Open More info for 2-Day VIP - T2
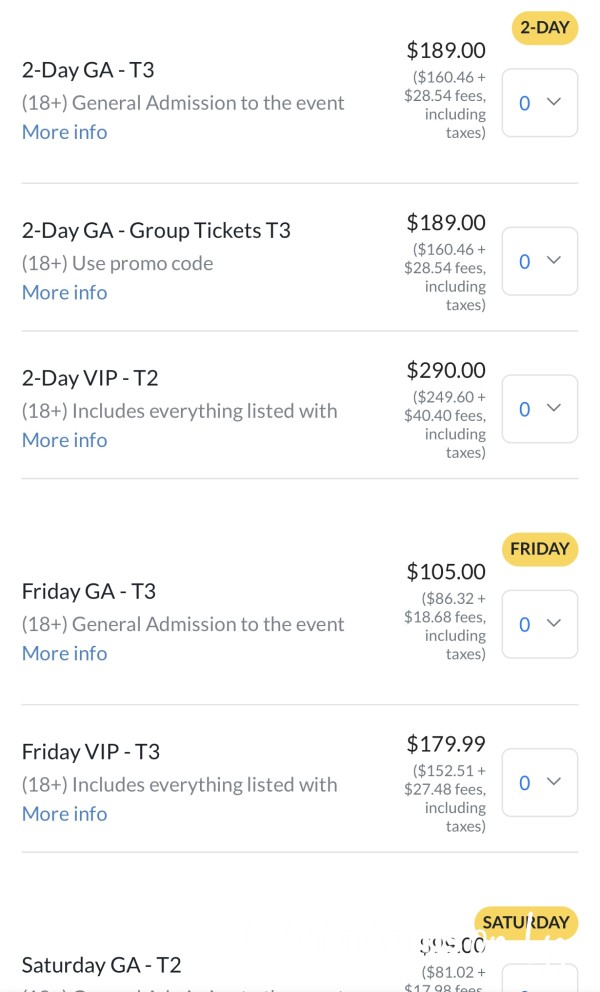The width and height of the screenshot is (600, 992). coord(65,440)
